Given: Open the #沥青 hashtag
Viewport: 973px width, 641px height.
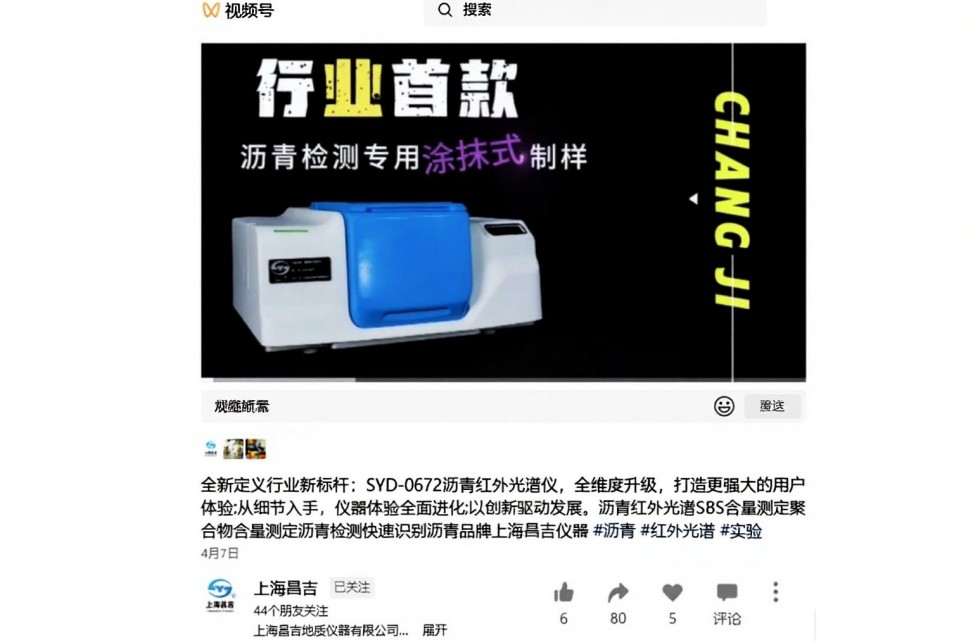Looking at the screenshot, I should click(x=614, y=531).
